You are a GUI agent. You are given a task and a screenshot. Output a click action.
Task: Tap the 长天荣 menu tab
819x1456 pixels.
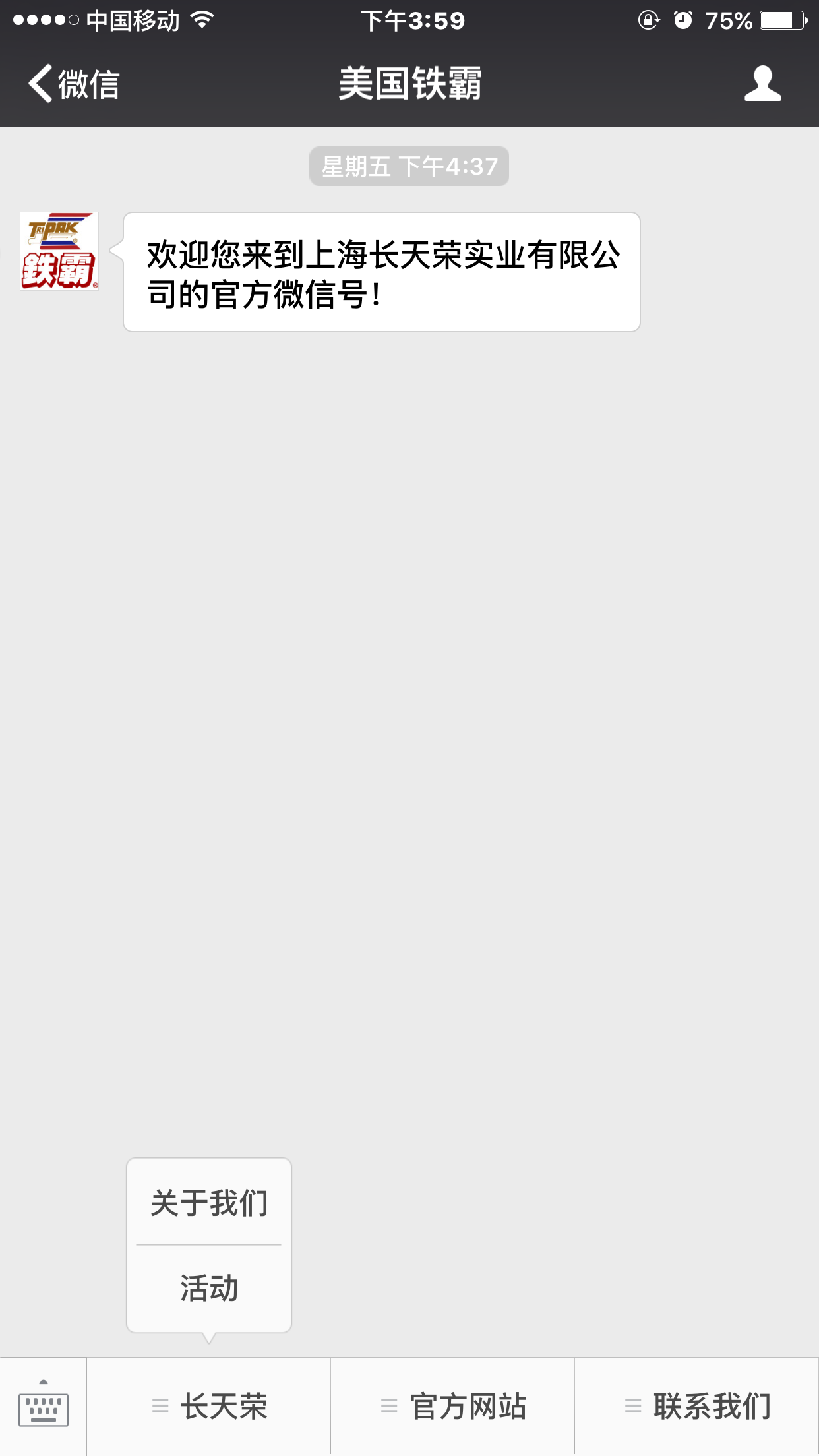(209, 1406)
